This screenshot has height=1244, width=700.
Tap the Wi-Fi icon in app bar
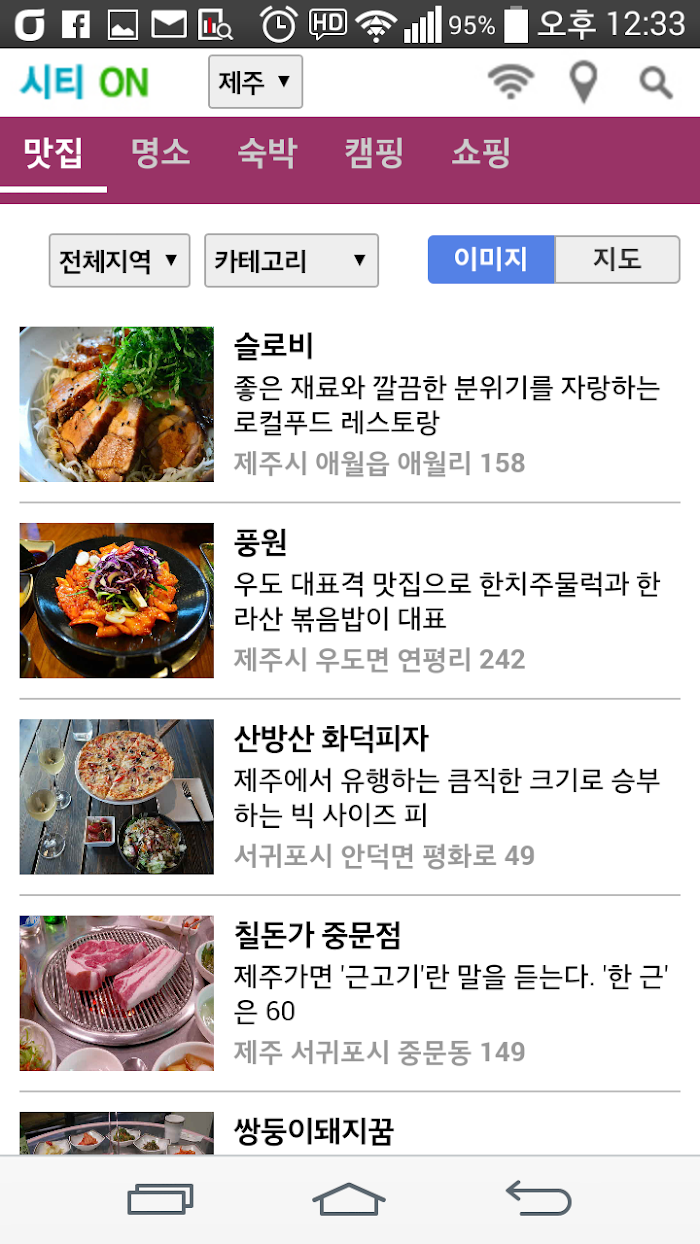[x=511, y=82]
